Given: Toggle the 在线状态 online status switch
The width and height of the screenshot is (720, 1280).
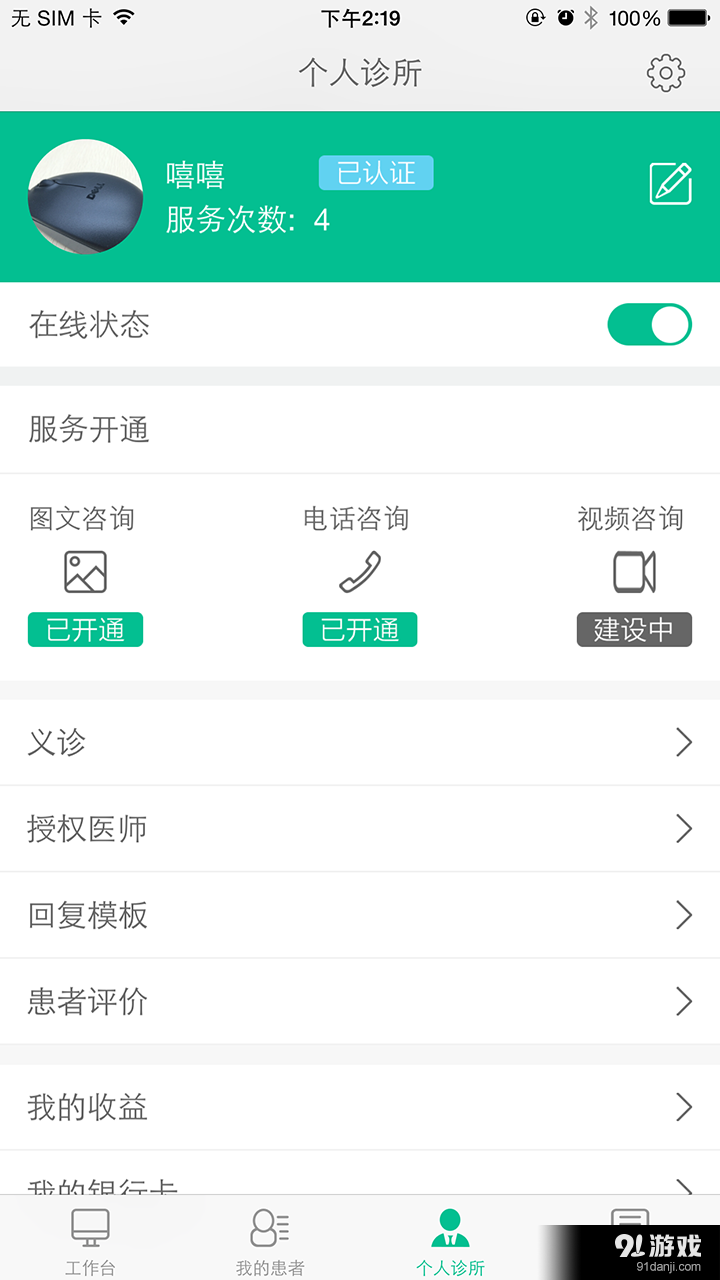Looking at the screenshot, I should [649, 324].
